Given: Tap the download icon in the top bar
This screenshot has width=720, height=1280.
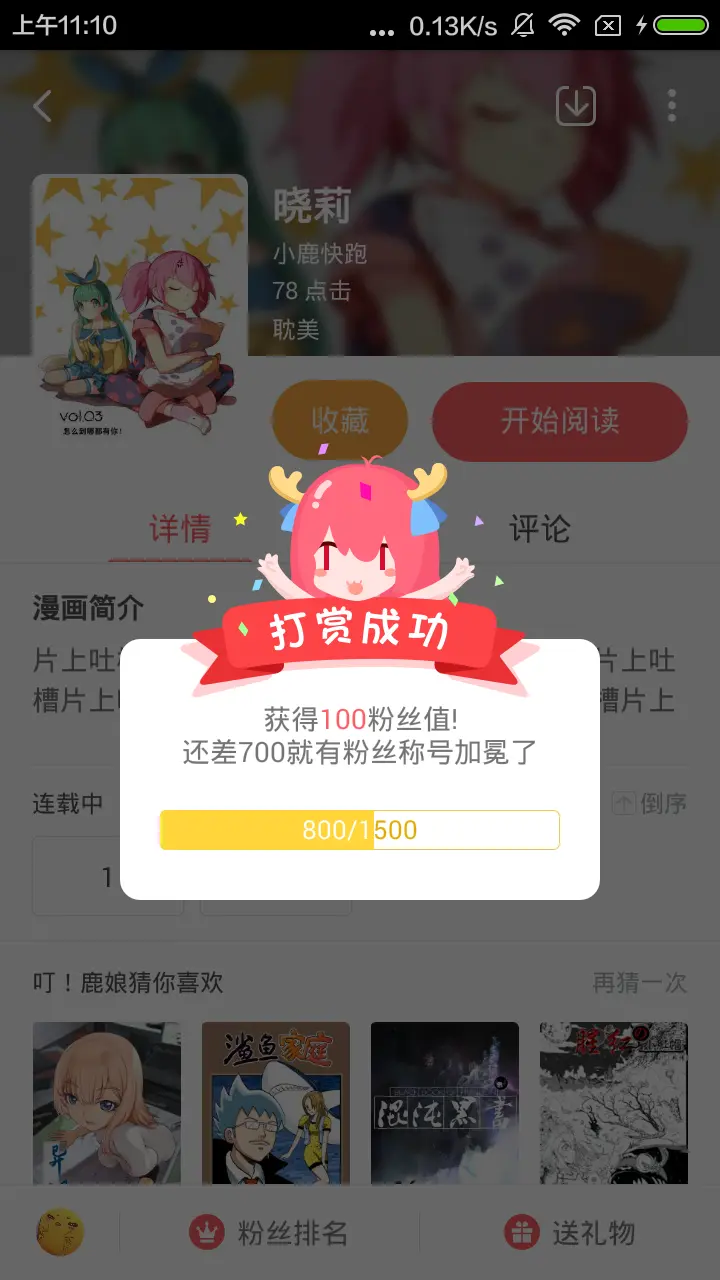Looking at the screenshot, I should (576, 106).
